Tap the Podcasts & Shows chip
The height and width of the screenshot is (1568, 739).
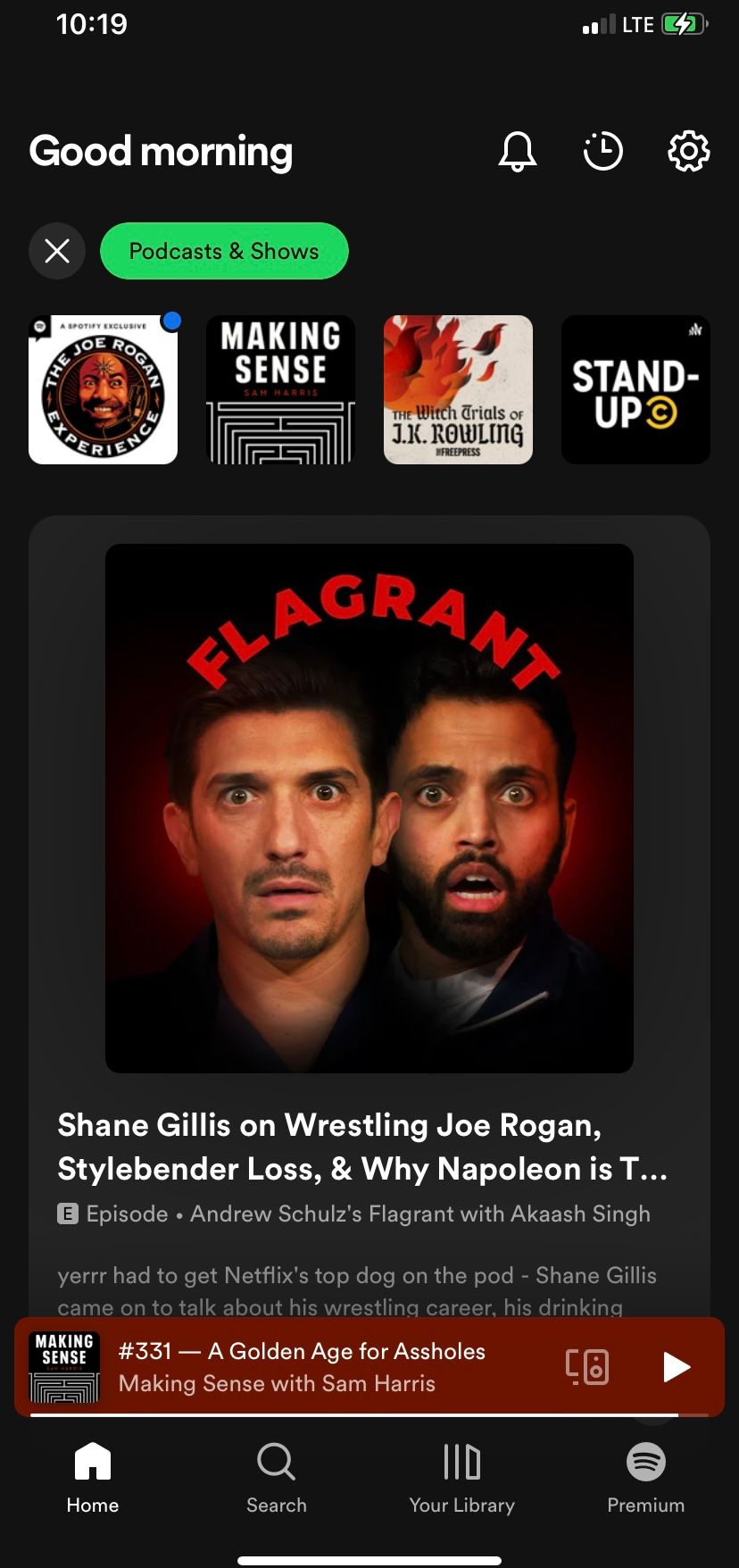coord(224,251)
